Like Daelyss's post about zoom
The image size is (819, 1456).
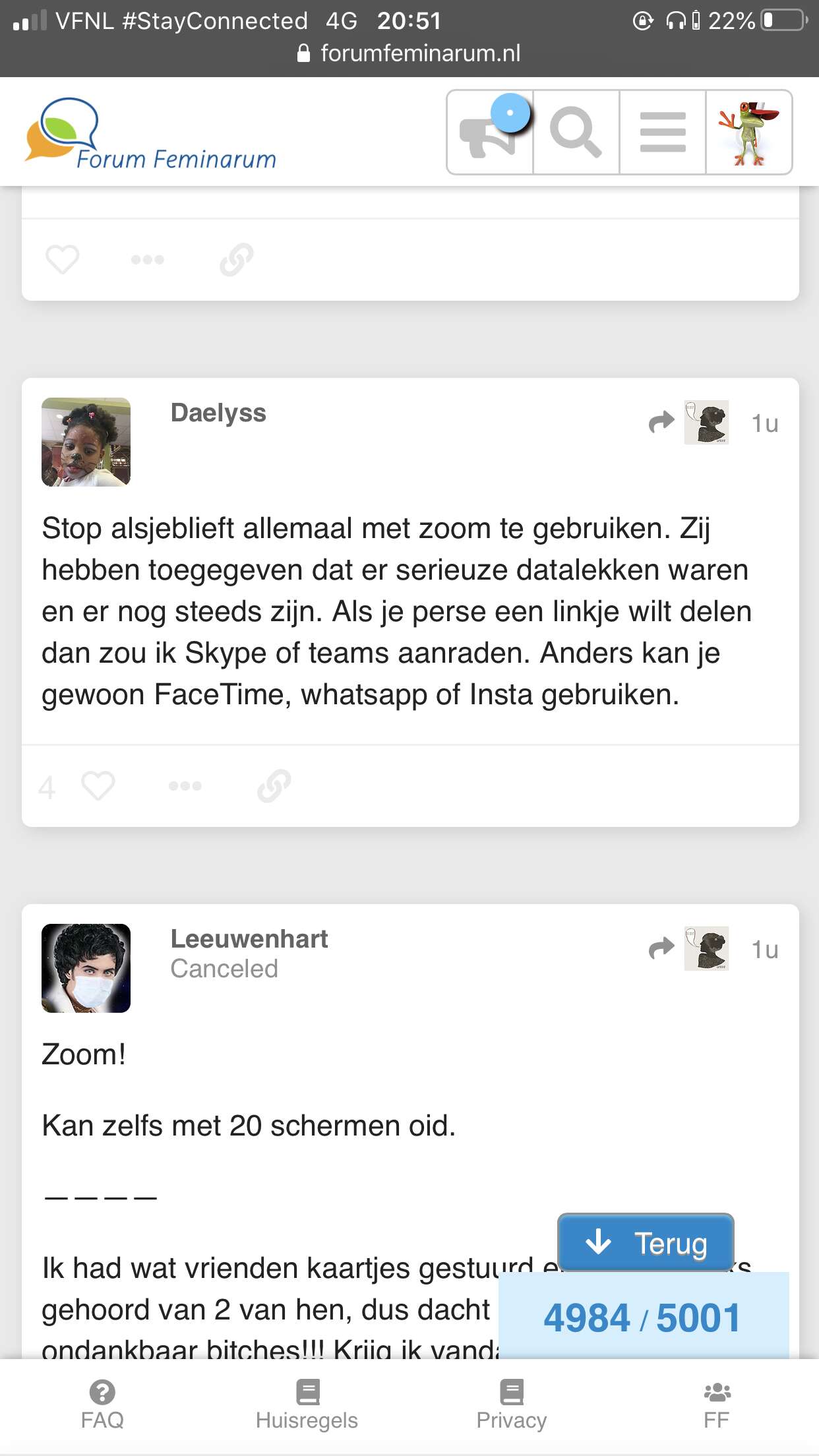pos(98,786)
